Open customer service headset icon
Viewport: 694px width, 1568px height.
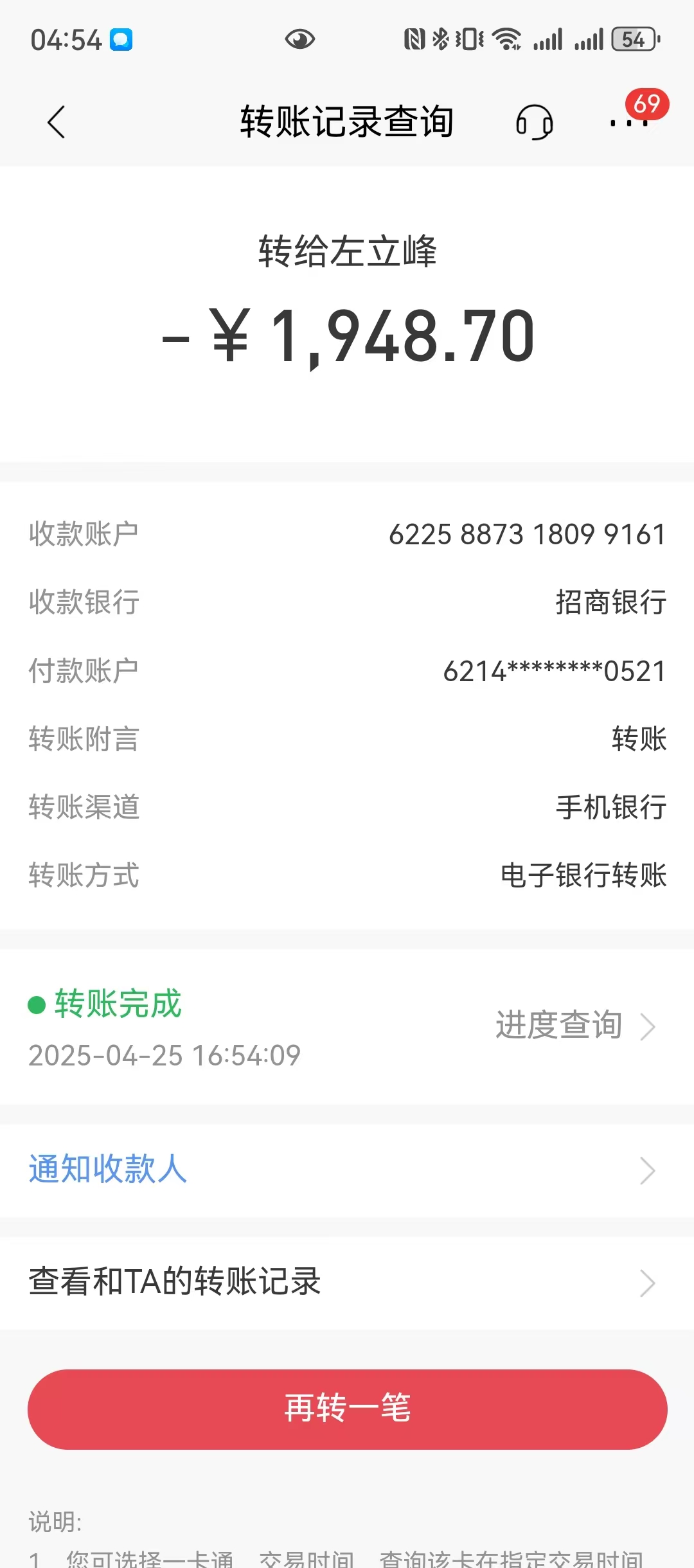(x=535, y=122)
